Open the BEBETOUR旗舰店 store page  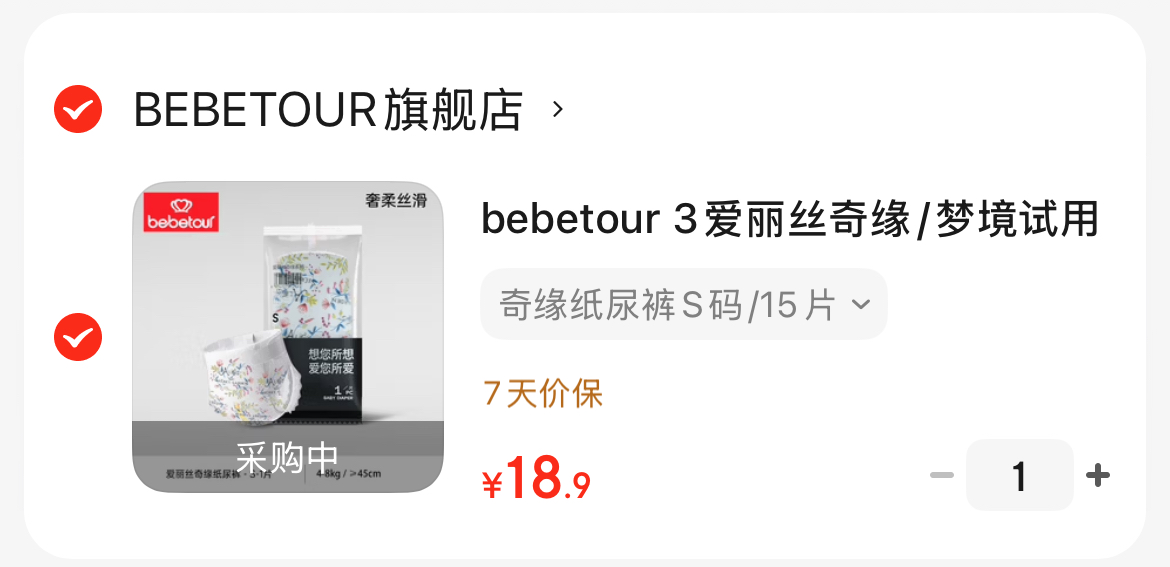(x=328, y=109)
